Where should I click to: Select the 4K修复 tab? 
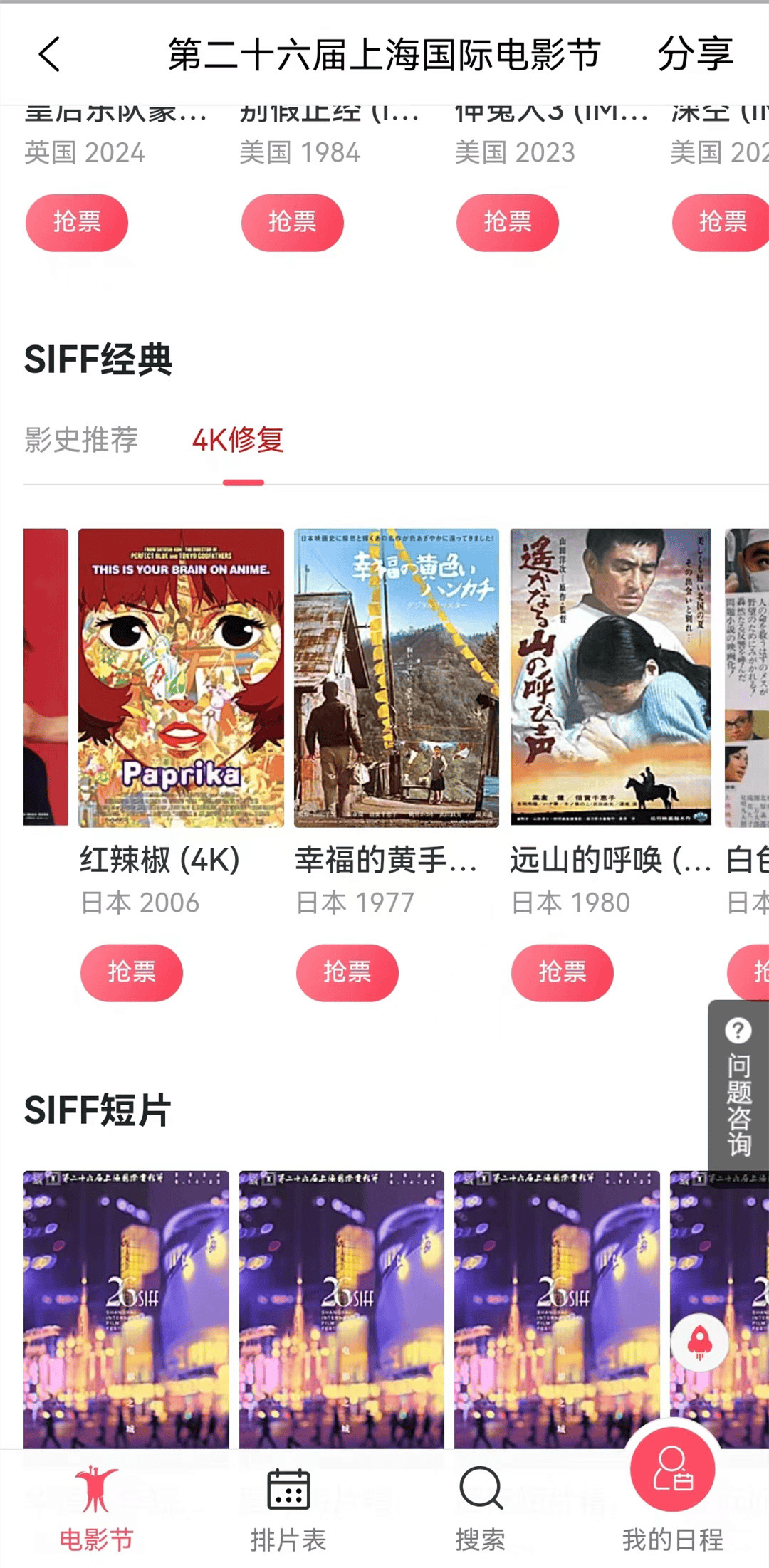pyautogui.click(x=239, y=439)
